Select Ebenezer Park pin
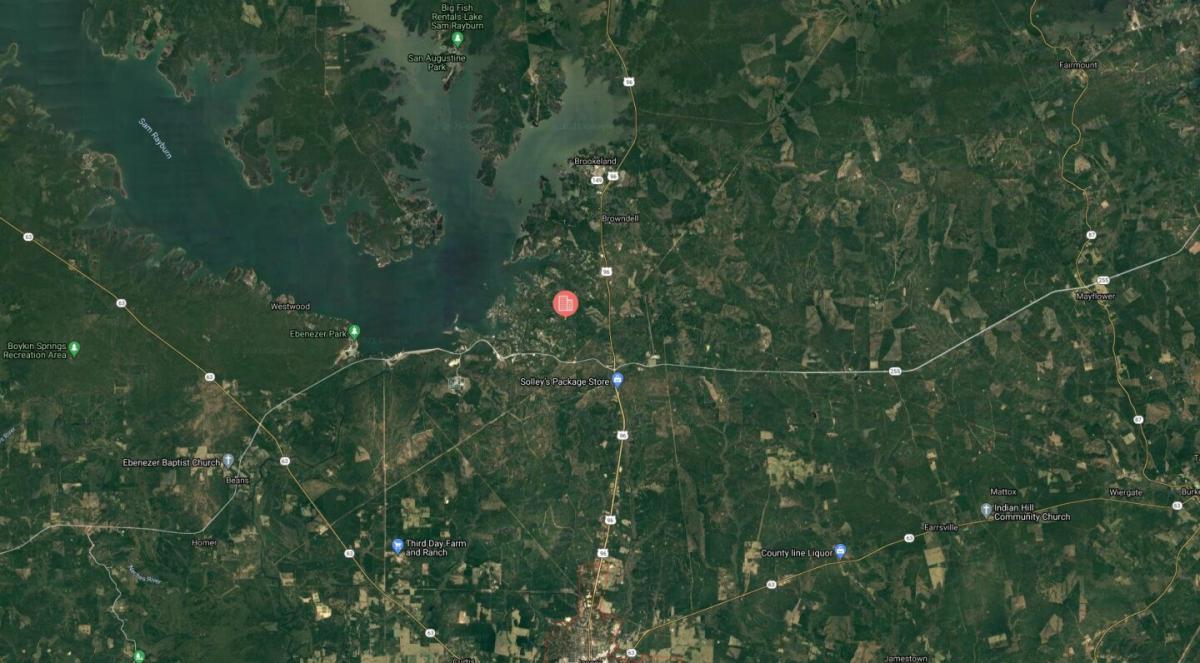The image size is (1200, 663). 354,332
